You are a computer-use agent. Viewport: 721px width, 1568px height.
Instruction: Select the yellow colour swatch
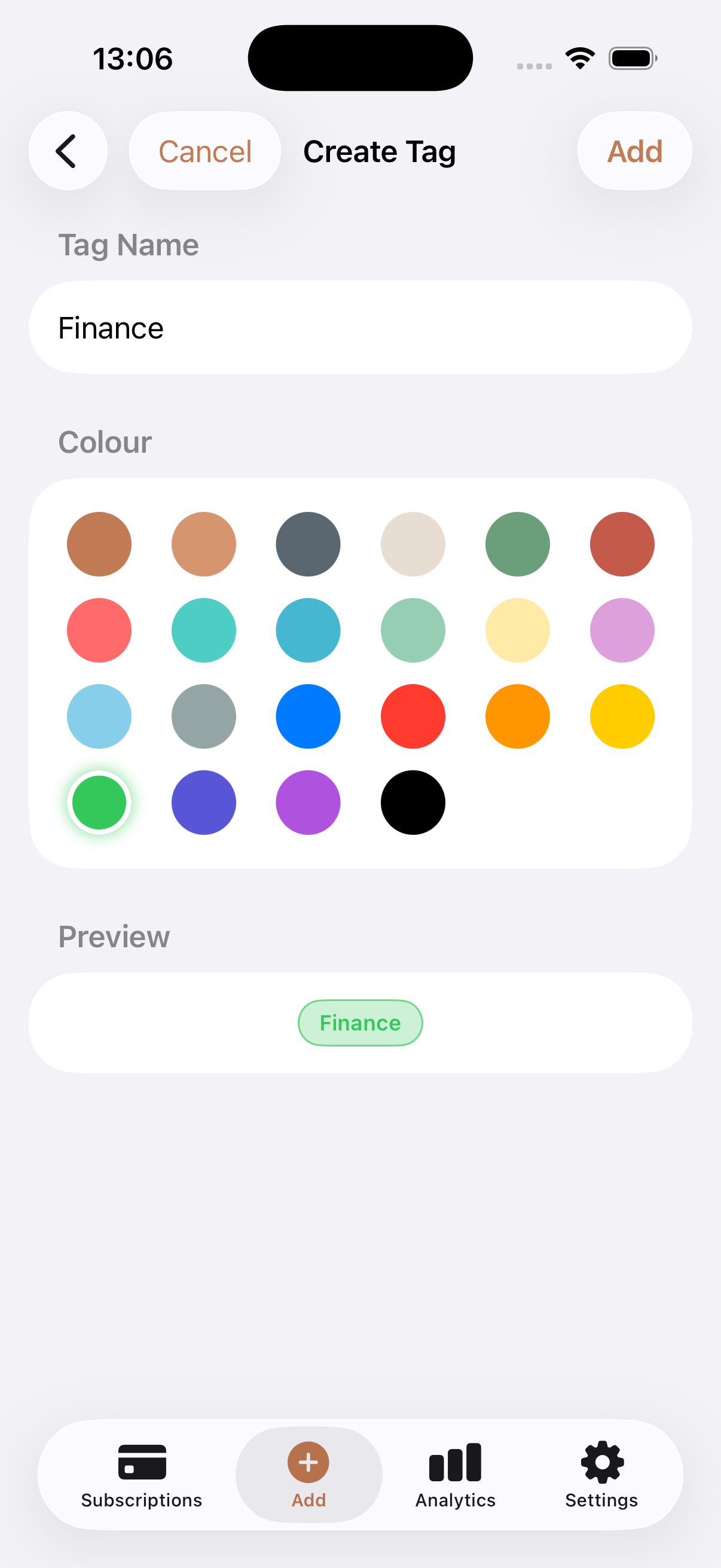point(622,716)
